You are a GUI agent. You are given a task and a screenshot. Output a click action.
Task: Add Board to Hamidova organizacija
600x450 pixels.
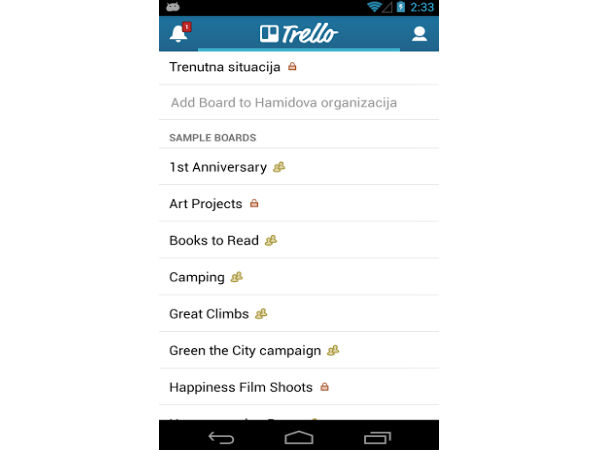pos(283,102)
